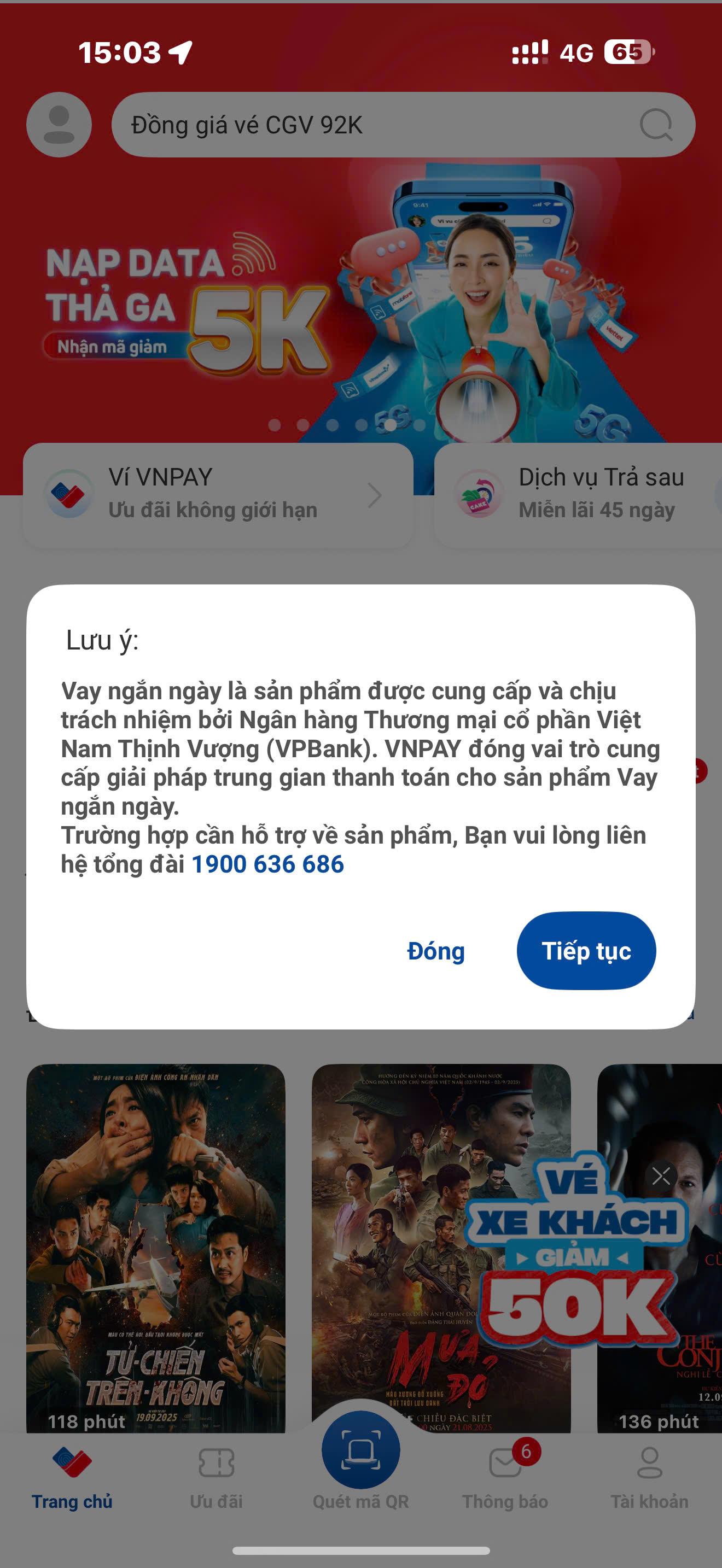
Task: Dismiss the dialog with Đóng
Action: pos(435,951)
